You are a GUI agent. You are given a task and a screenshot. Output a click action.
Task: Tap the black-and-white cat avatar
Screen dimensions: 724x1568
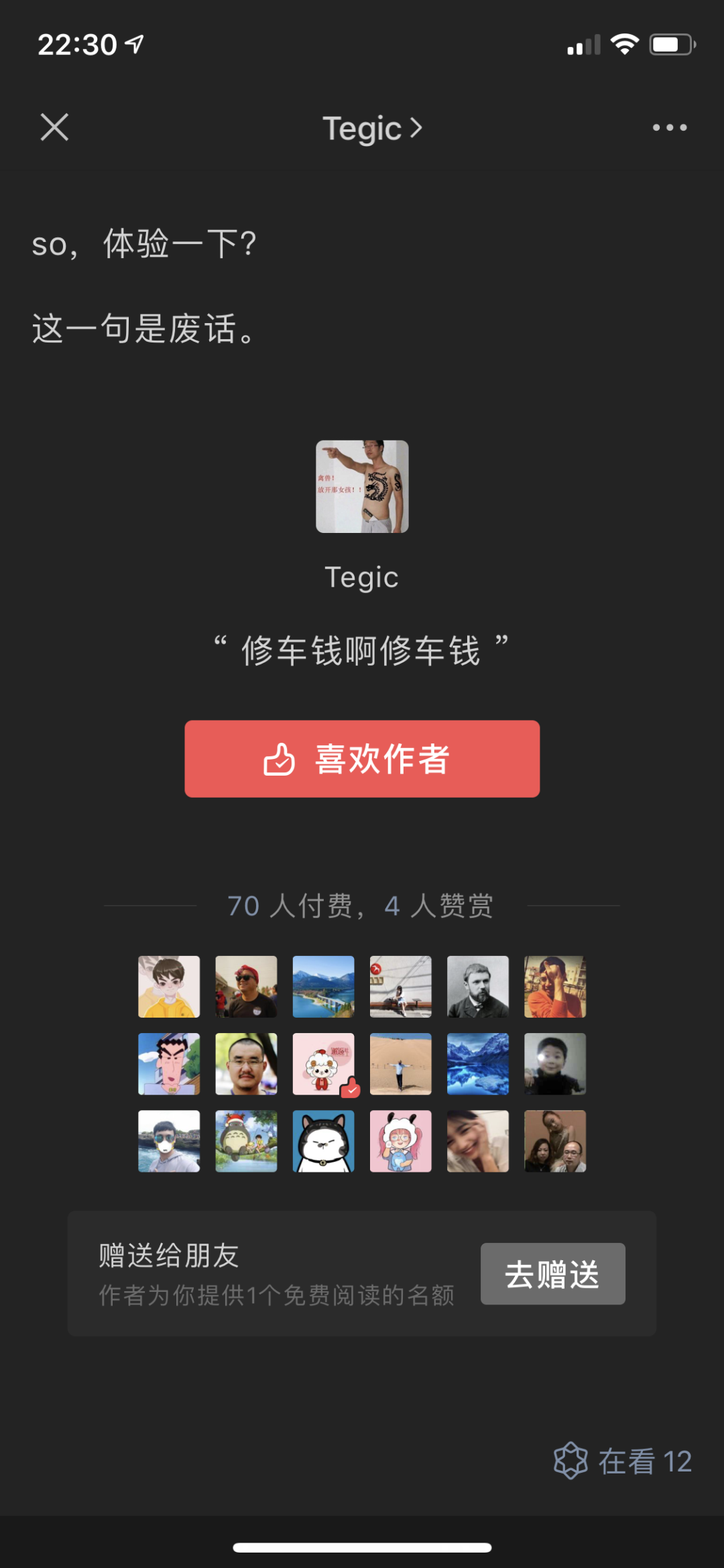click(x=323, y=1141)
